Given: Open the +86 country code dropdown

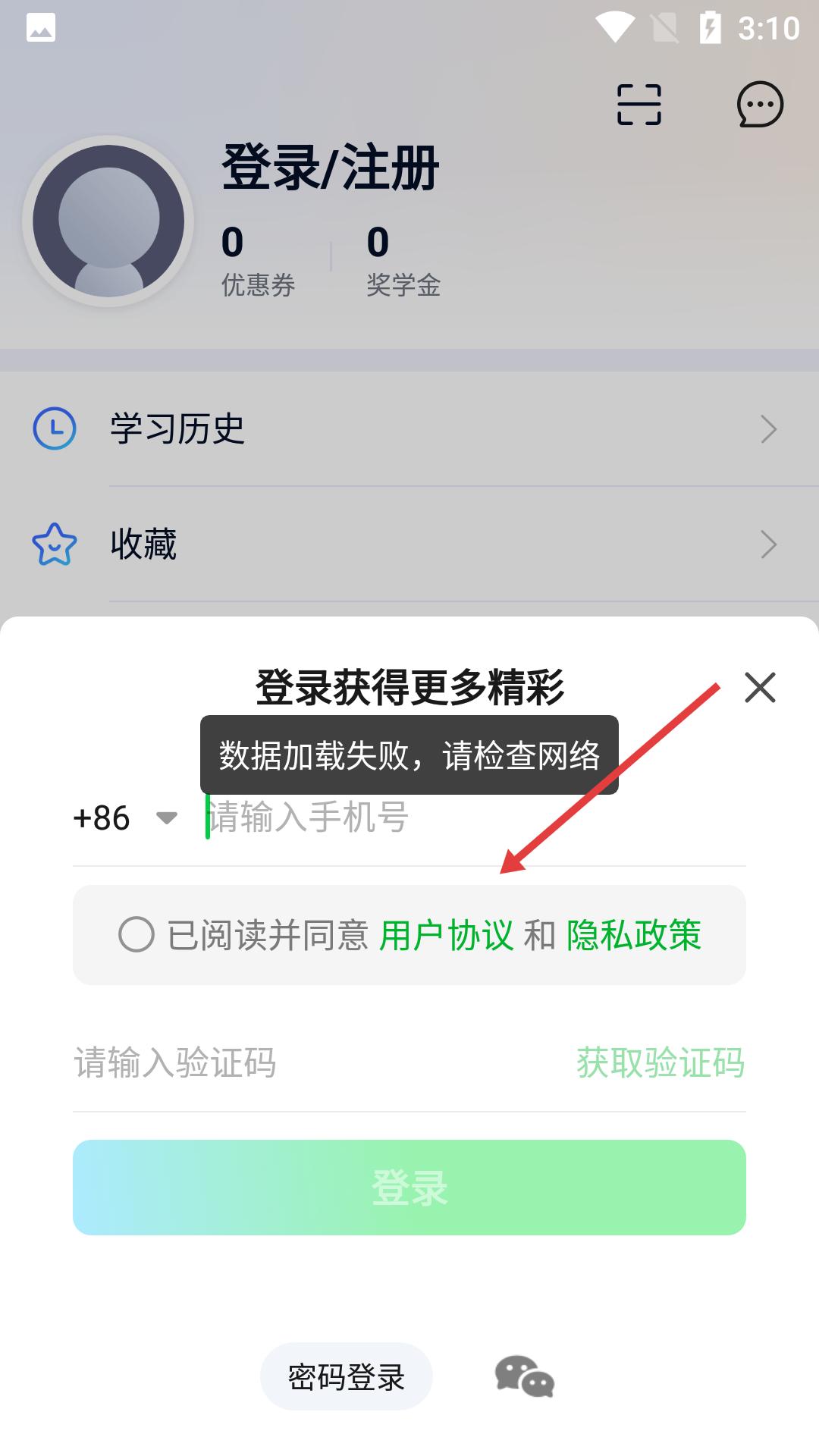Looking at the screenshot, I should point(126,818).
